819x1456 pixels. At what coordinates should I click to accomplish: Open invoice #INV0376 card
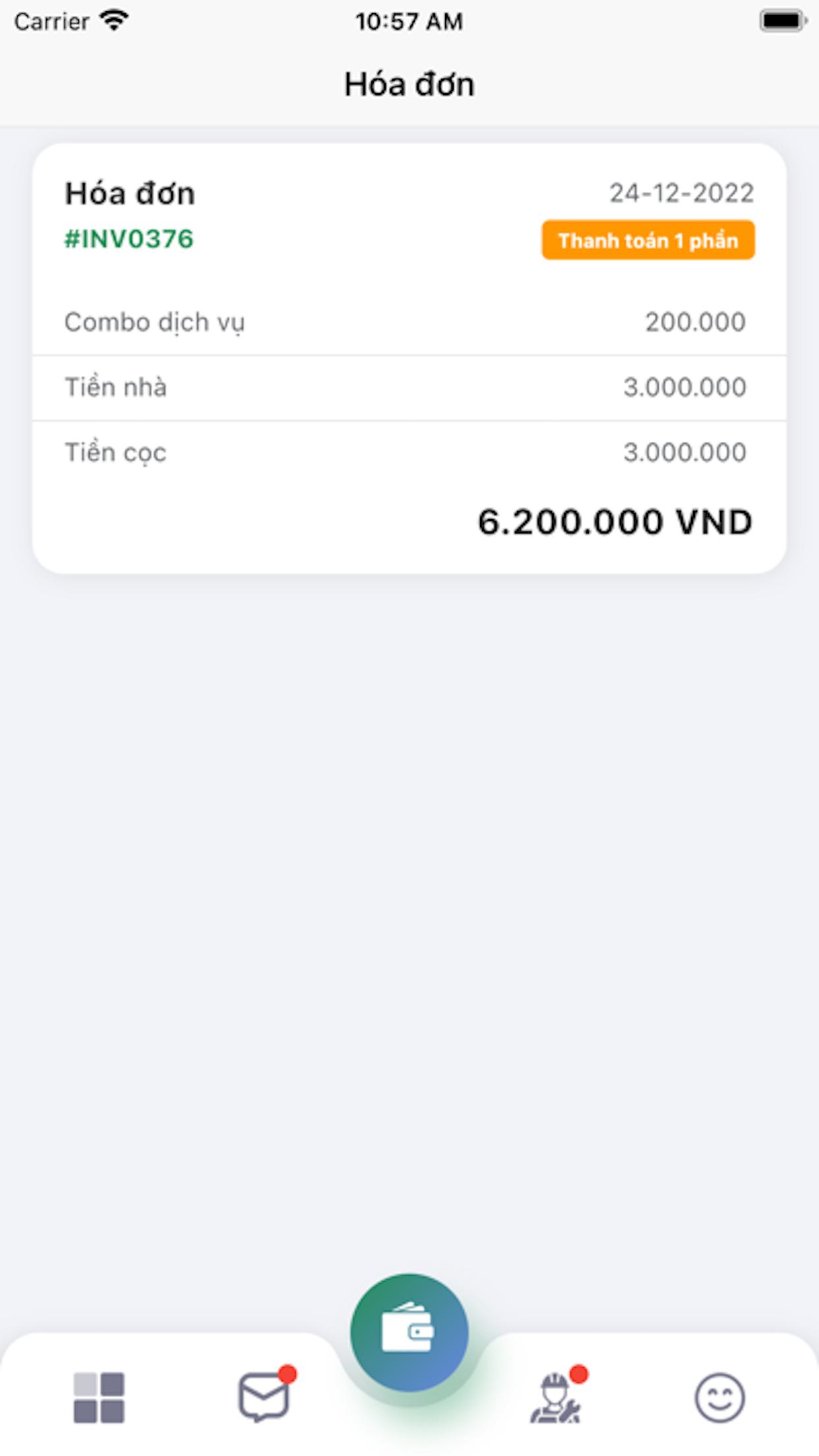coord(409,358)
